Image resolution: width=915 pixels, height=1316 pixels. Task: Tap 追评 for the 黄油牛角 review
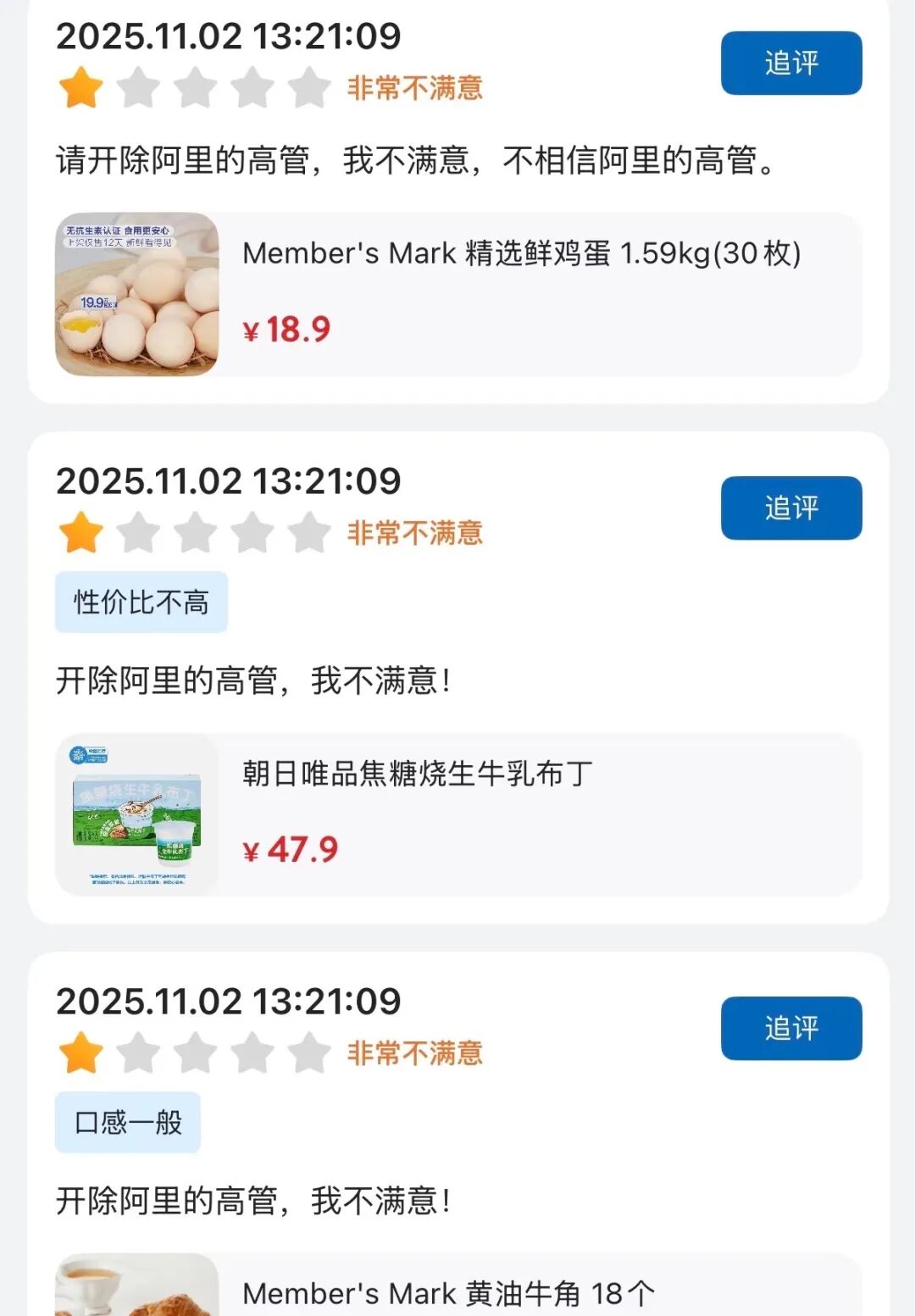pos(790,1029)
